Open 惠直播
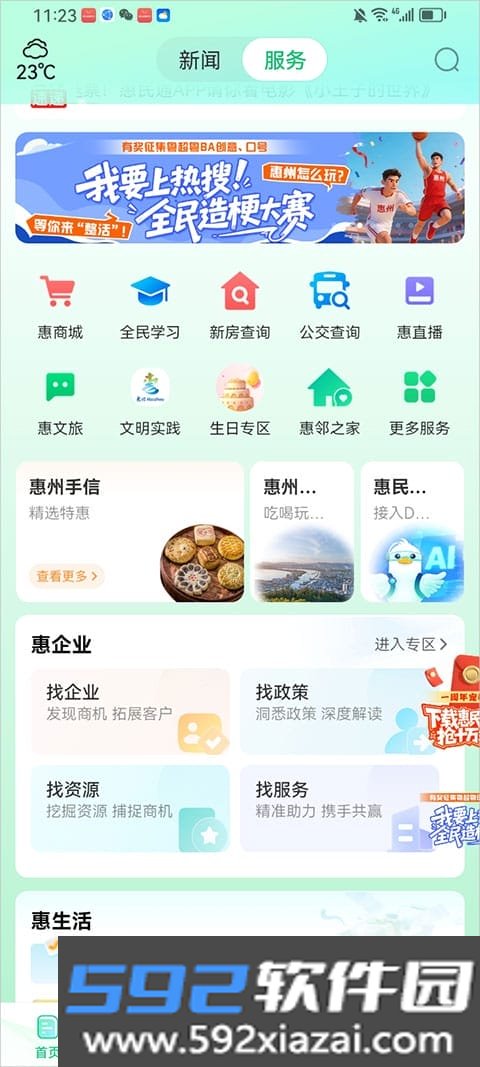Image resolution: width=480 pixels, height=1067 pixels. point(419,306)
